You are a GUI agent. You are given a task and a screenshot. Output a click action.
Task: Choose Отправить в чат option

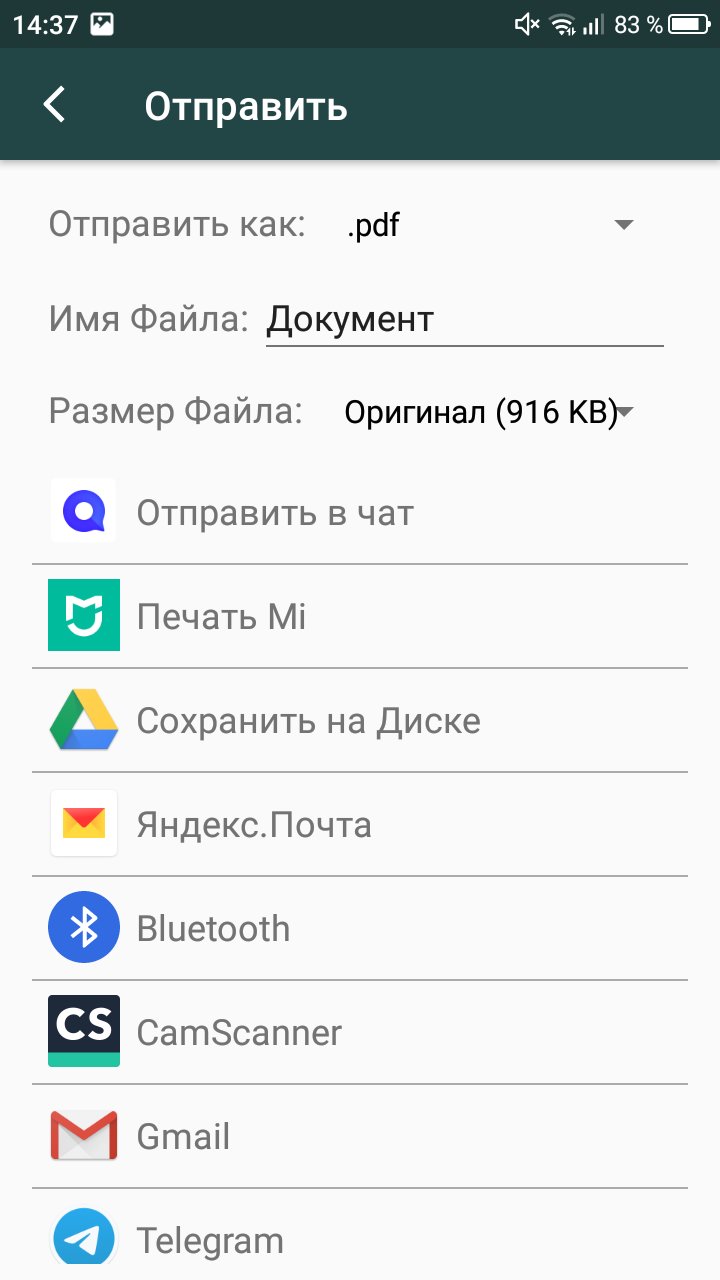[360, 513]
